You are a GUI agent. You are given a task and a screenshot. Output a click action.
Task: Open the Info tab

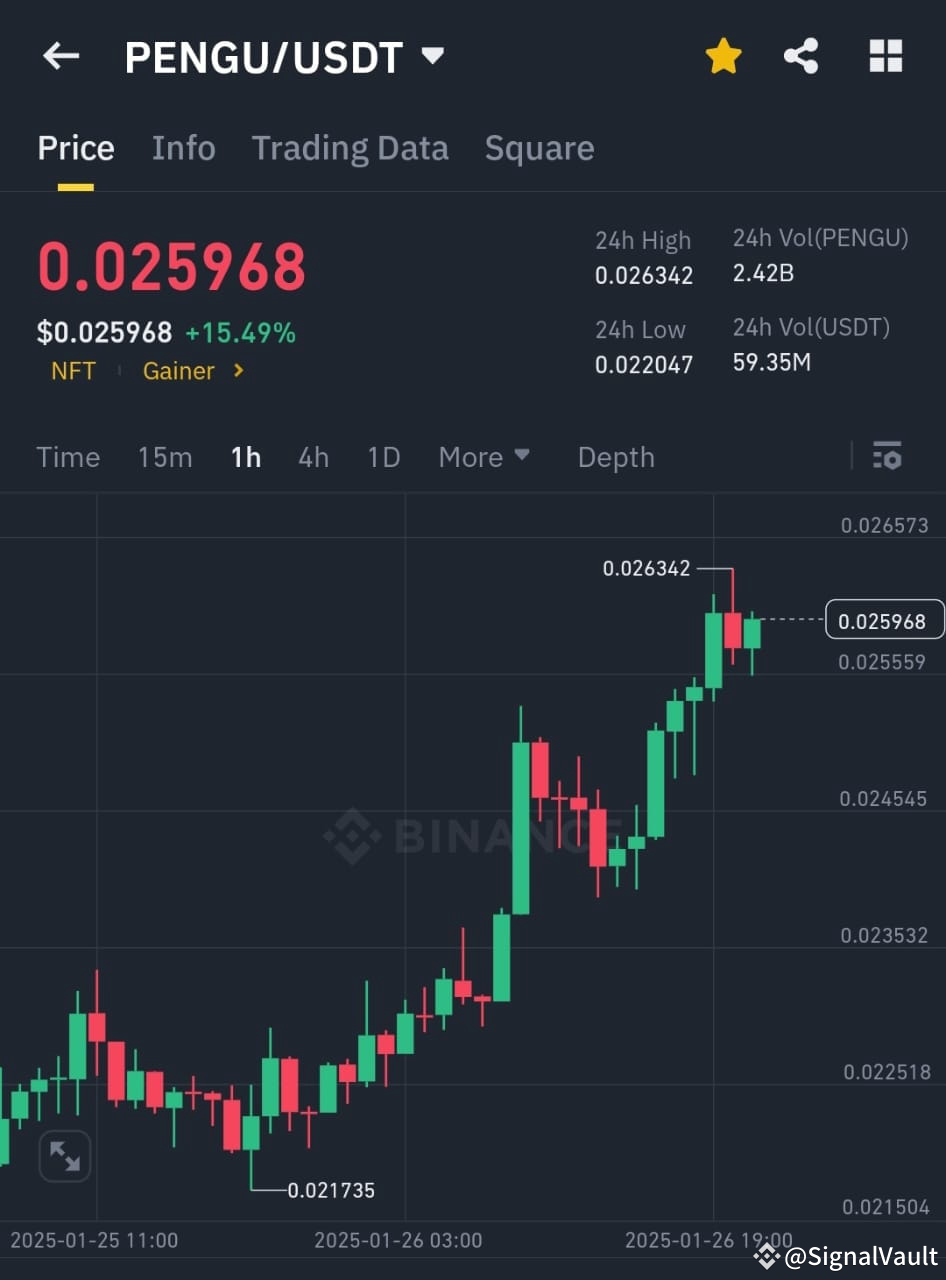tap(184, 148)
